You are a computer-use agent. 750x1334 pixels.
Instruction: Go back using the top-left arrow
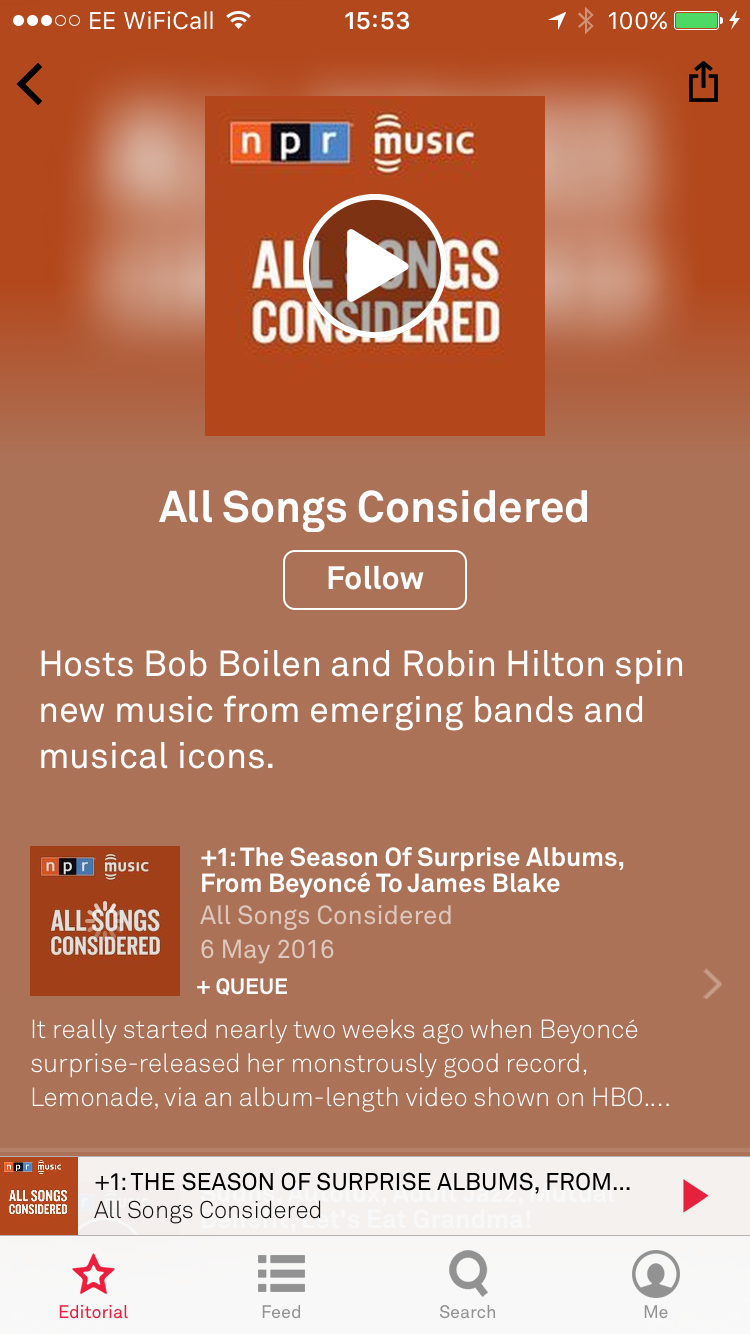pyautogui.click(x=30, y=84)
